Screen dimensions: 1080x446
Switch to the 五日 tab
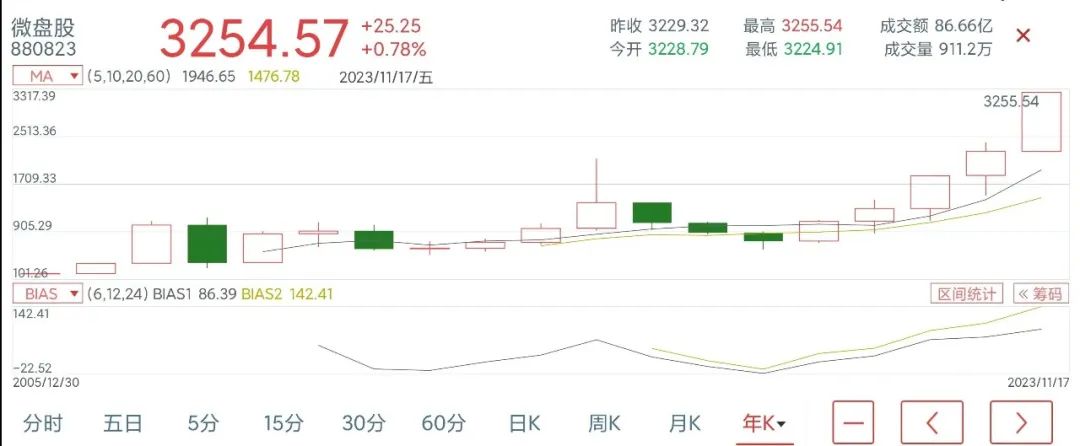coord(122,423)
